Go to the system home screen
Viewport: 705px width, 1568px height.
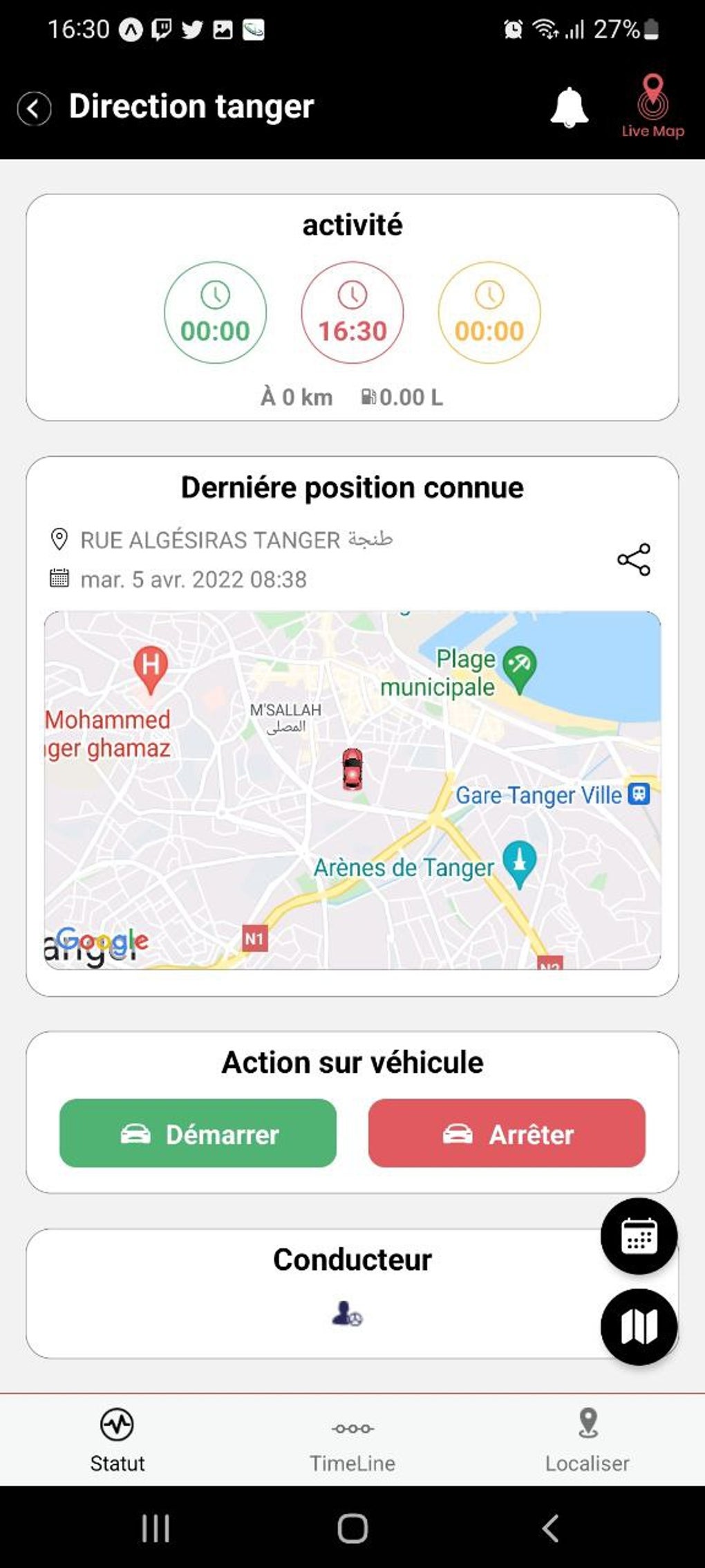[x=352, y=1528]
